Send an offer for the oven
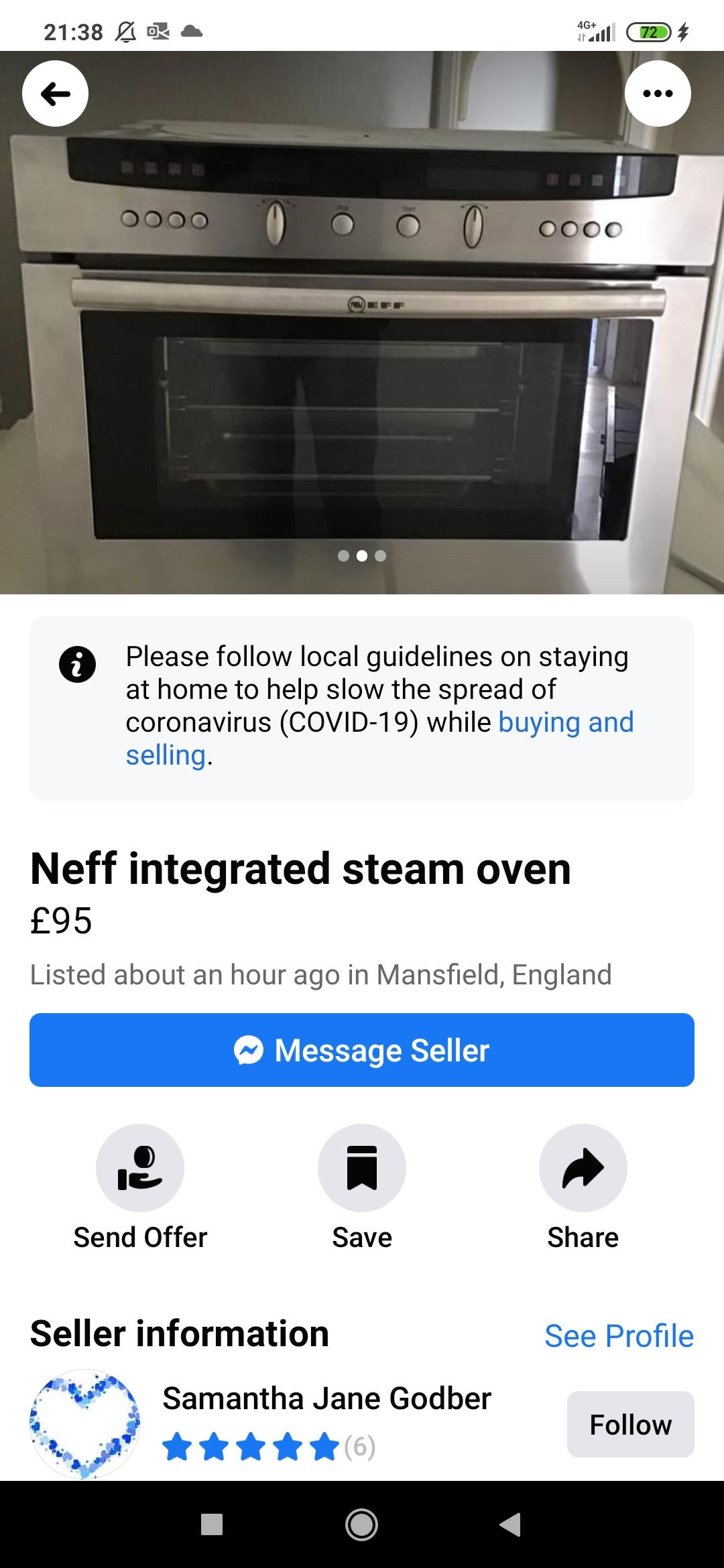The width and height of the screenshot is (724, 1568). pyautogui.click(x=140, y=1187)
